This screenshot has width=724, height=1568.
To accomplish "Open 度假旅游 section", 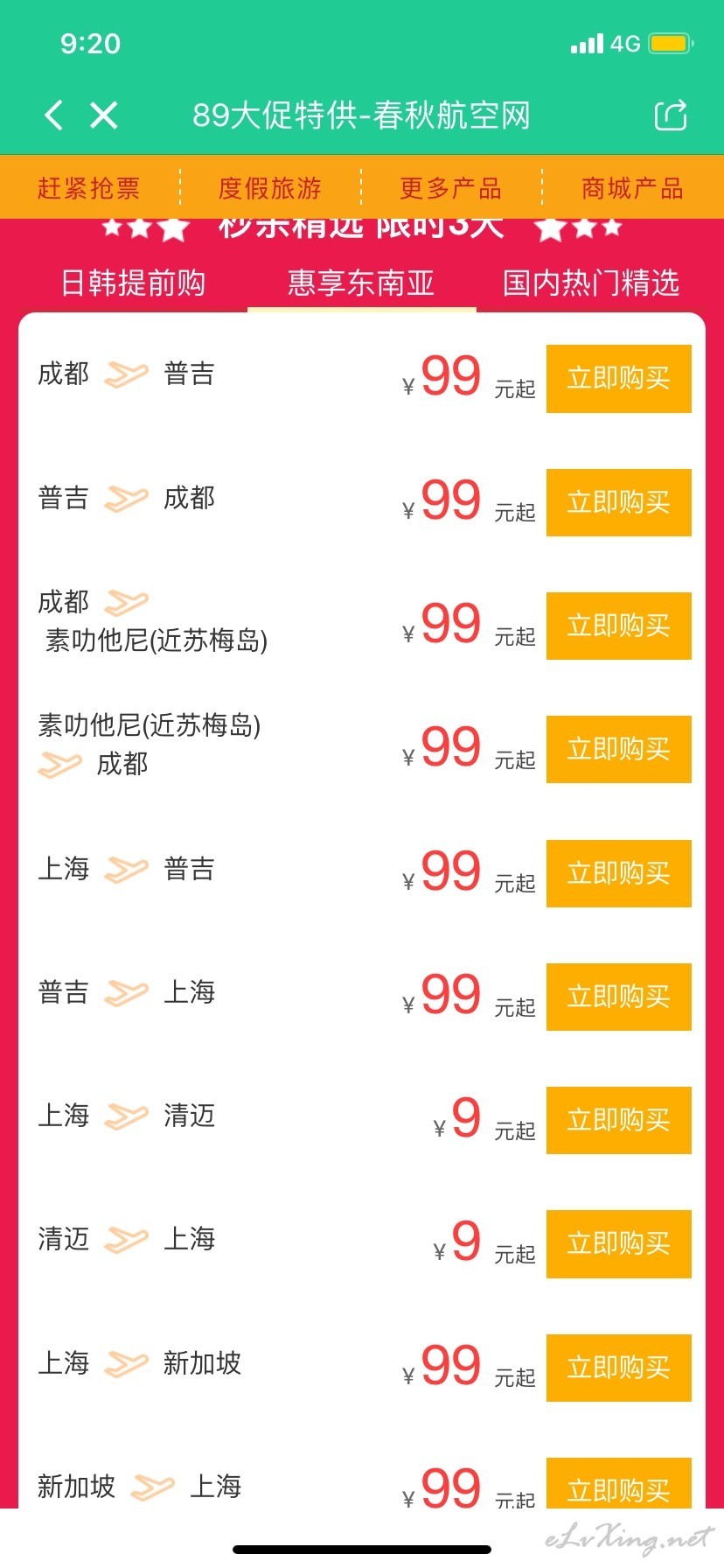I will click(x=270, y=188).
